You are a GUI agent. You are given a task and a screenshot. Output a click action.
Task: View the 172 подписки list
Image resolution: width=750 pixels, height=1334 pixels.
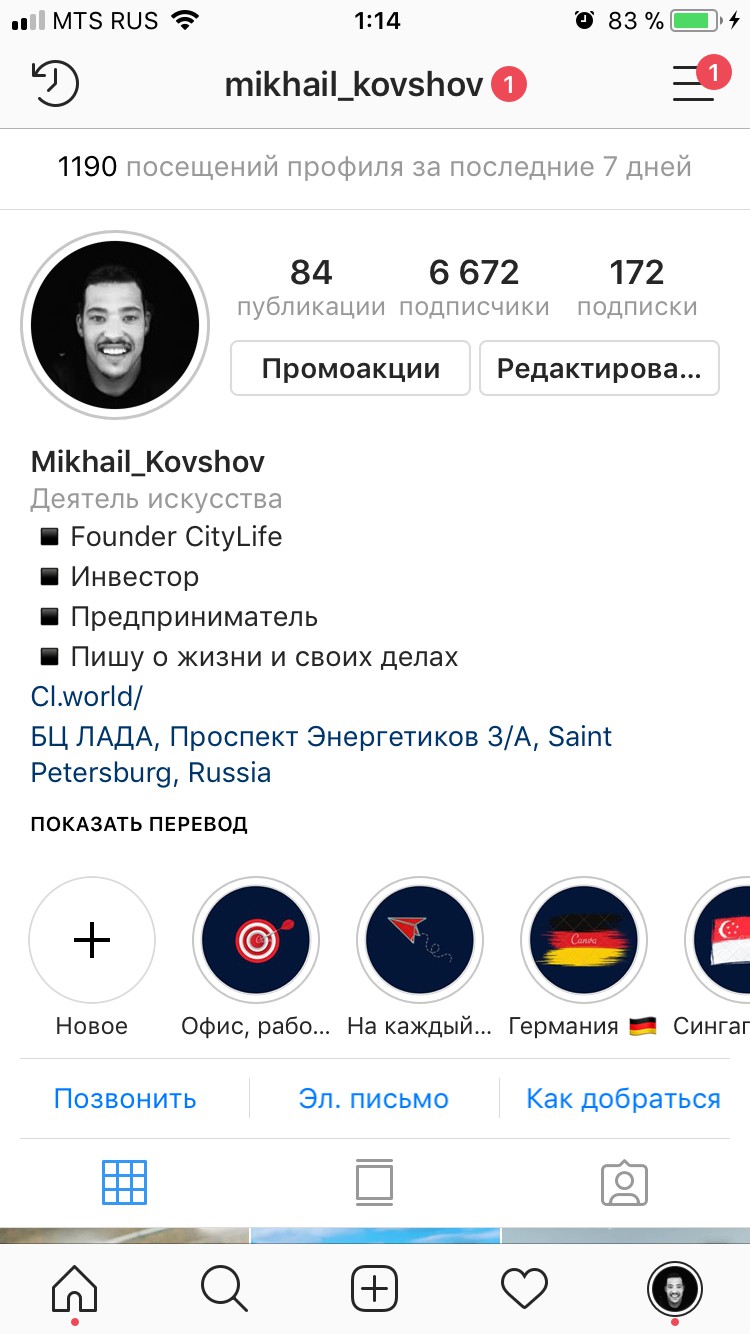pos(637,287)
